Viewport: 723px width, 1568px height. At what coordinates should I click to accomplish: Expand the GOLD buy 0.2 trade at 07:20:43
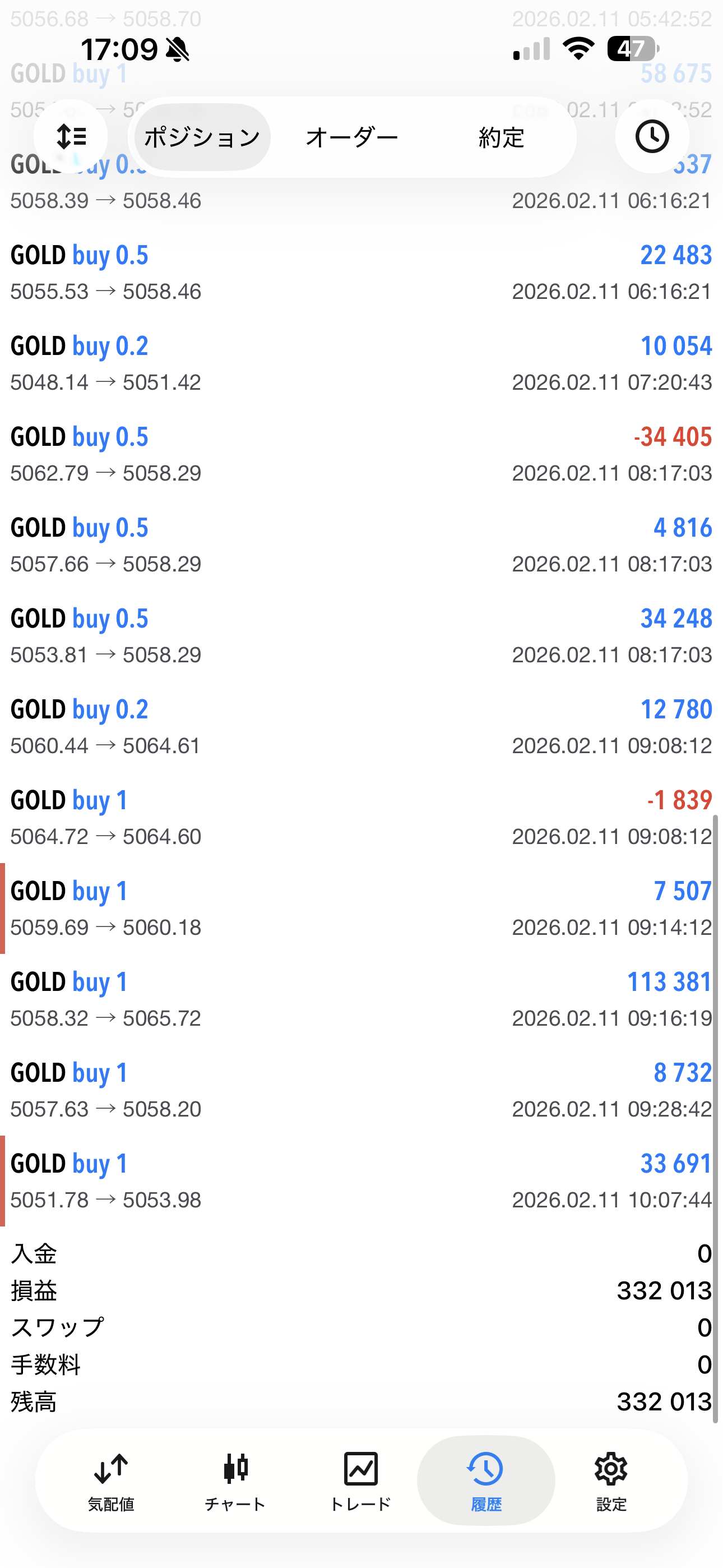point(361,363)
